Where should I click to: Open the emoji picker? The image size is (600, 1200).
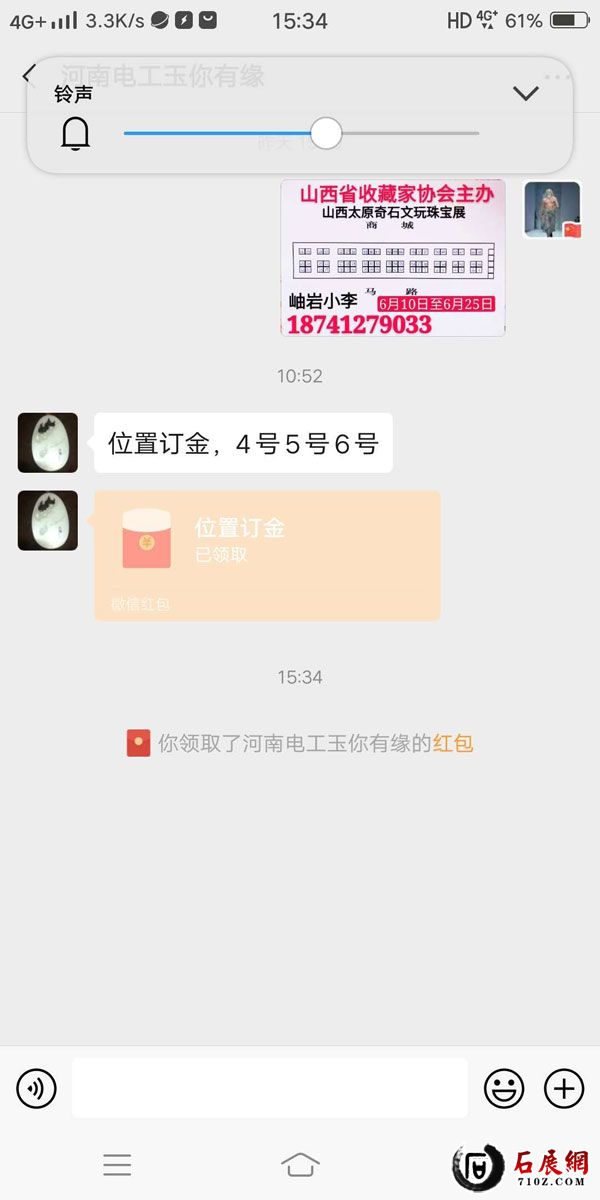pos(504,1088)
